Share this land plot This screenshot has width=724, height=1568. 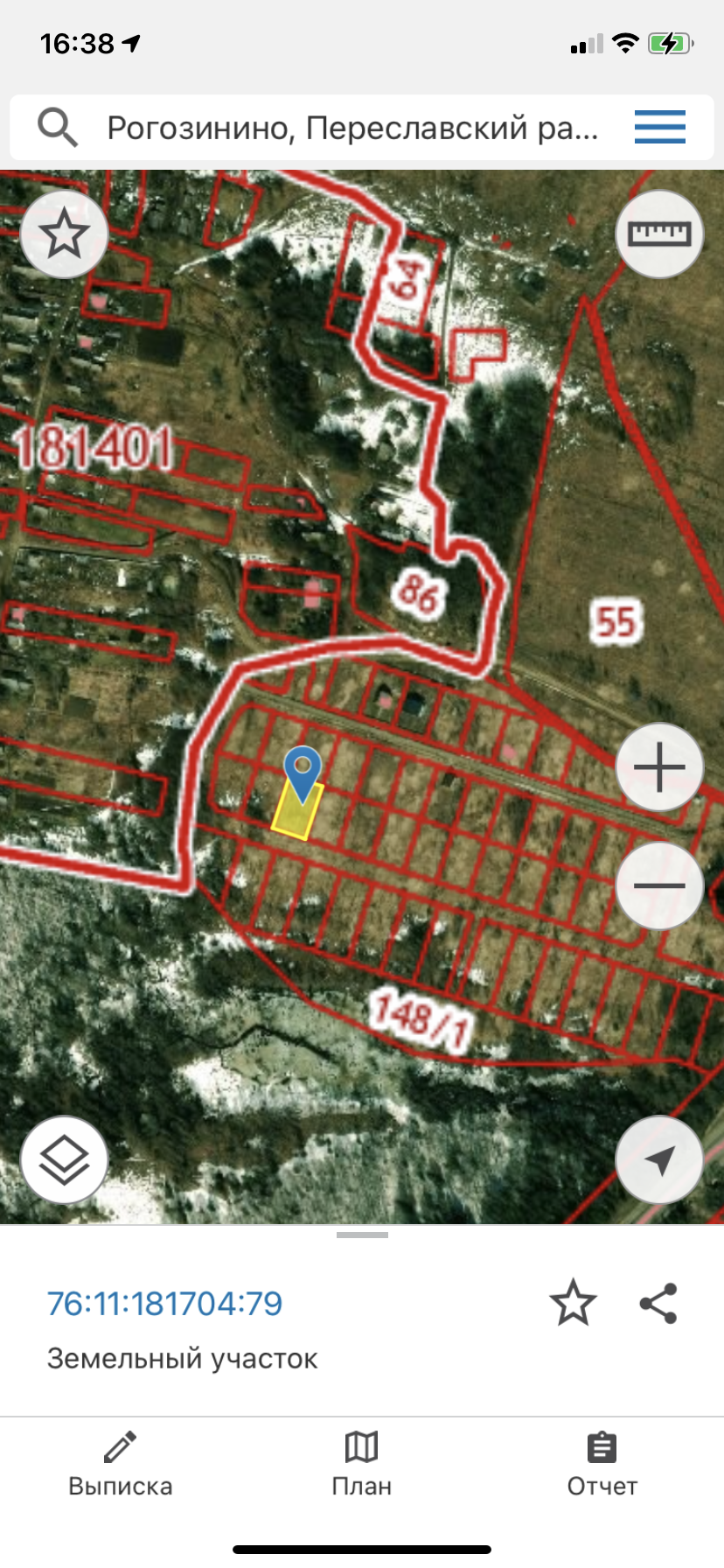point(658,1304)
